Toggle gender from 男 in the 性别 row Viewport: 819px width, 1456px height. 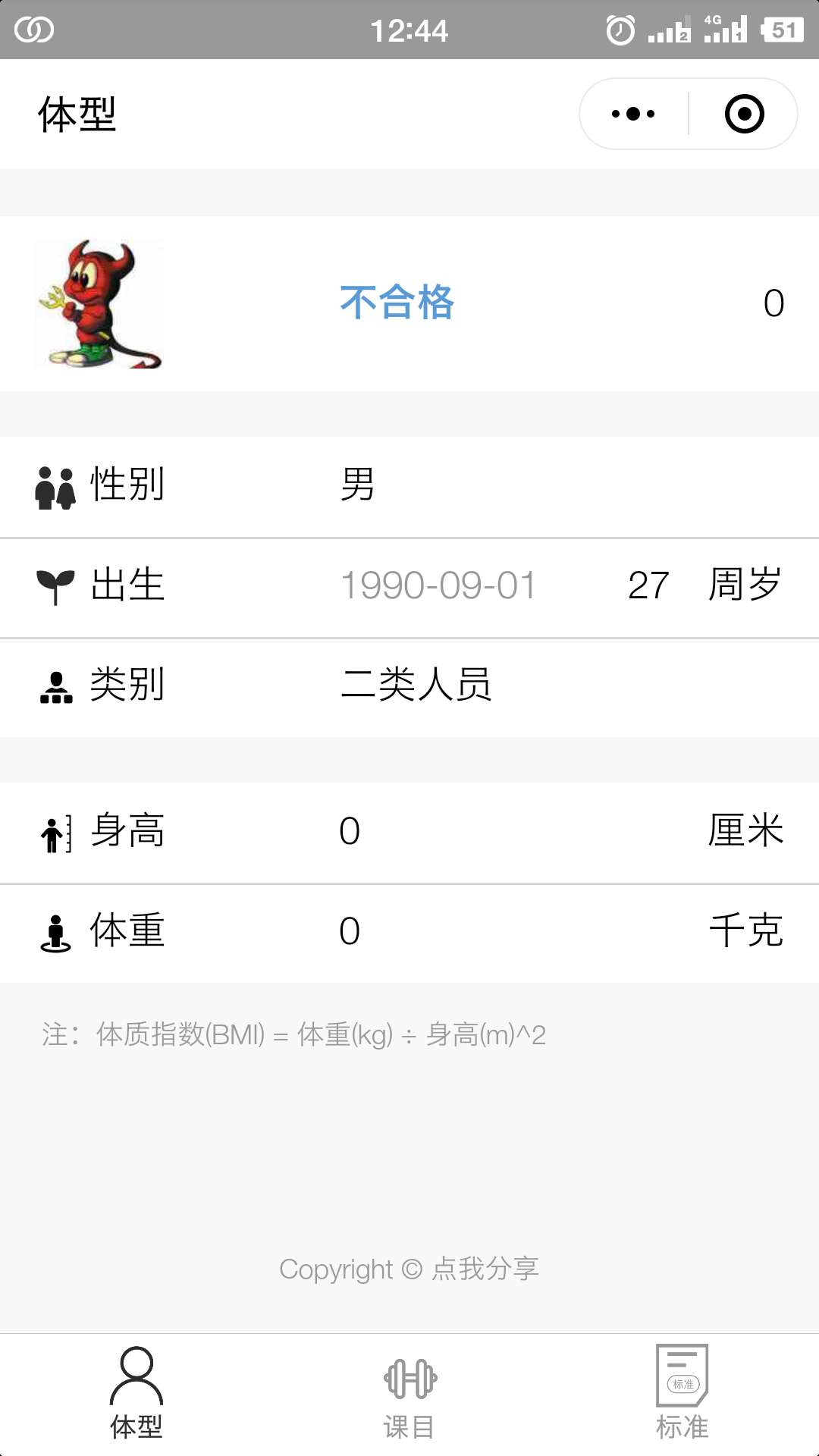[x=356, y=486]
